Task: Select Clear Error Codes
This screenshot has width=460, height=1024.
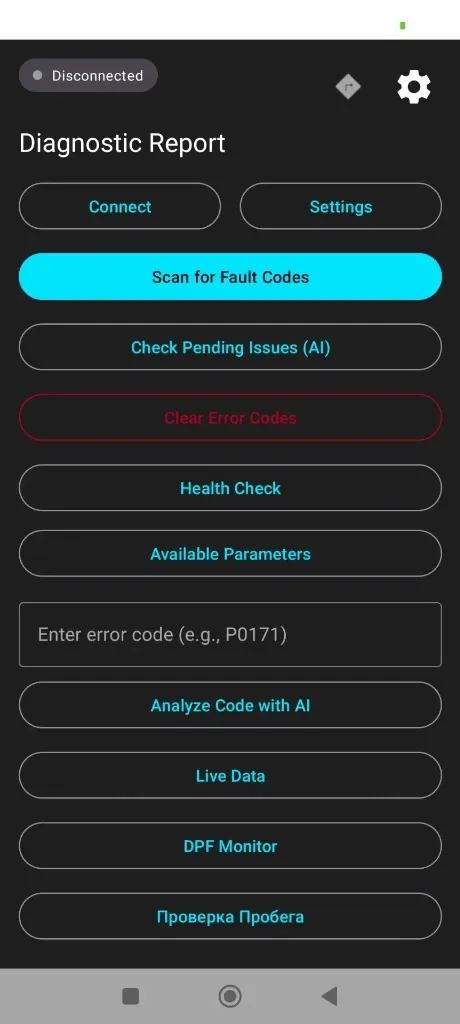Action: (230, 418)
